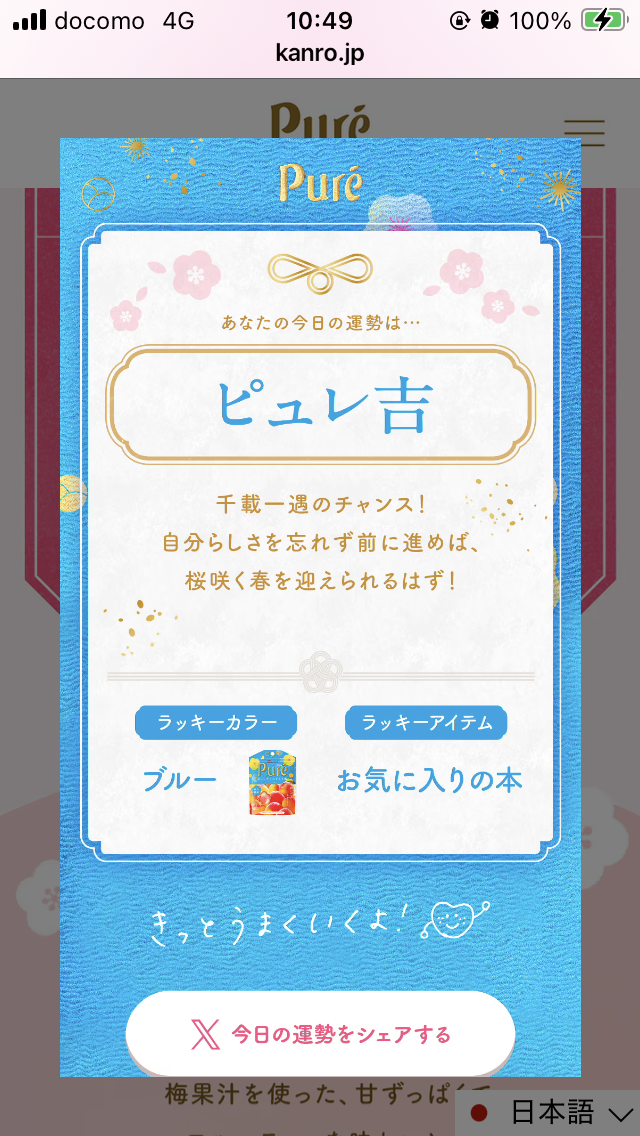640x1136 pixels.
Task: Open the hamburger menu
Action: (x=584, y=133)
